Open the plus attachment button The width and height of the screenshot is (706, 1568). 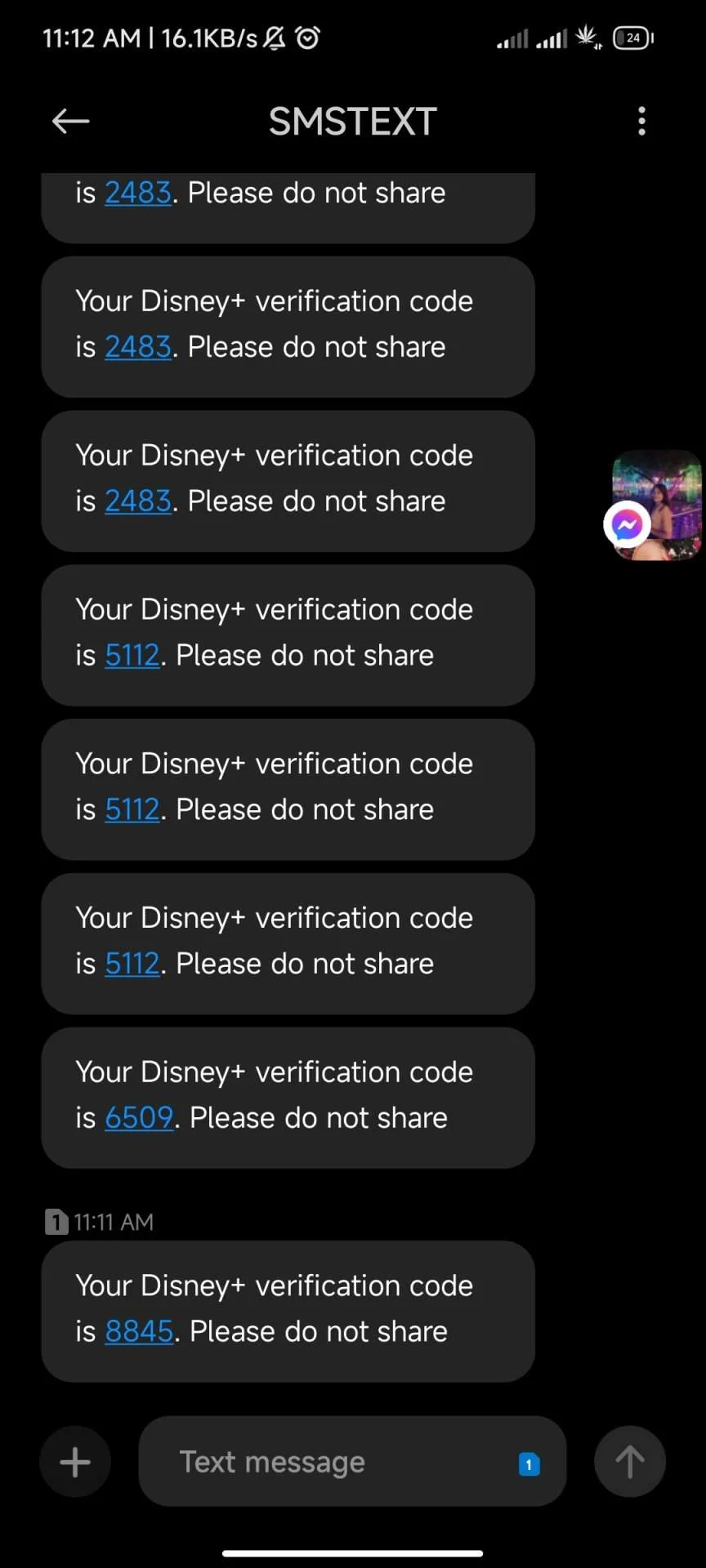75,1462
